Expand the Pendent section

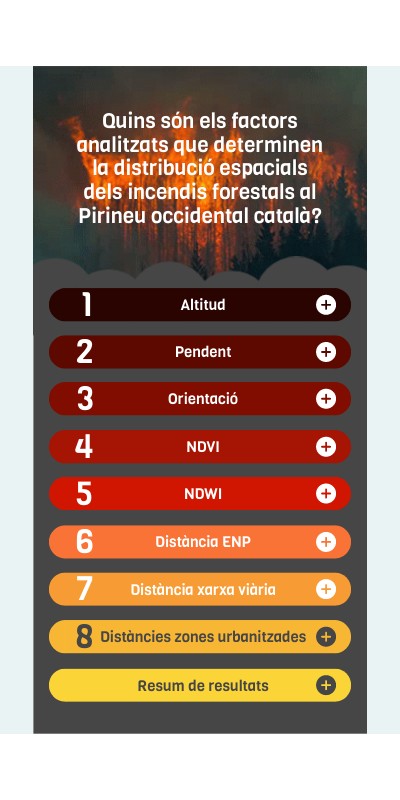[199, 352]
